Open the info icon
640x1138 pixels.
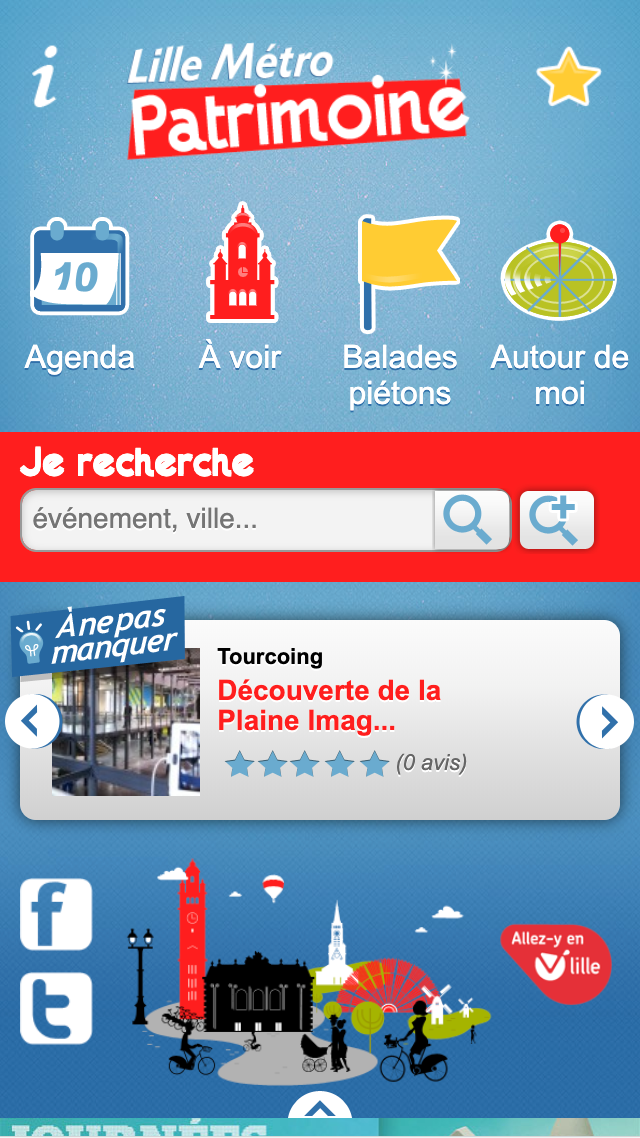point(43,76)
